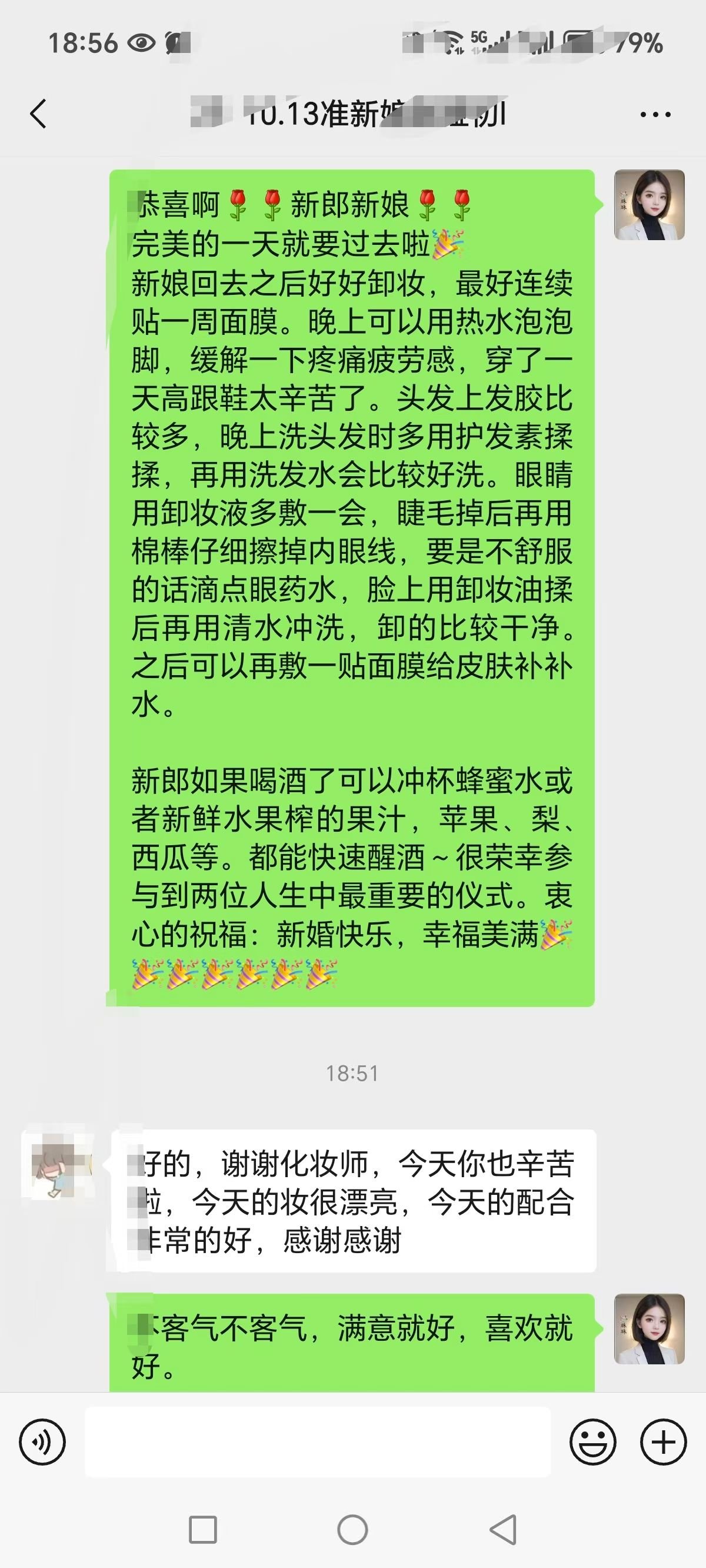Show recent apps via square button
706x1568 pixels.
click(x=202, y=1530)
